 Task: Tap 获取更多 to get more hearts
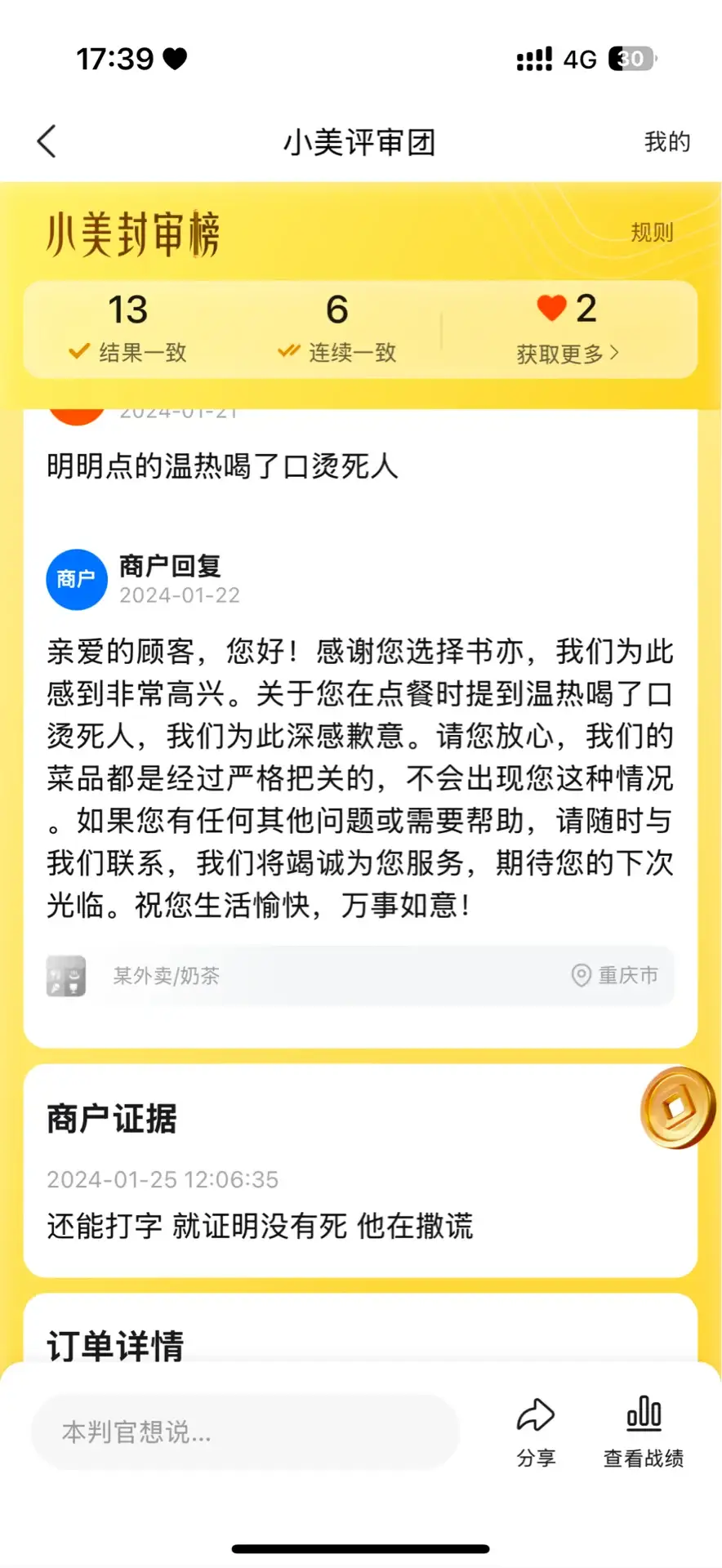point(568,354)
